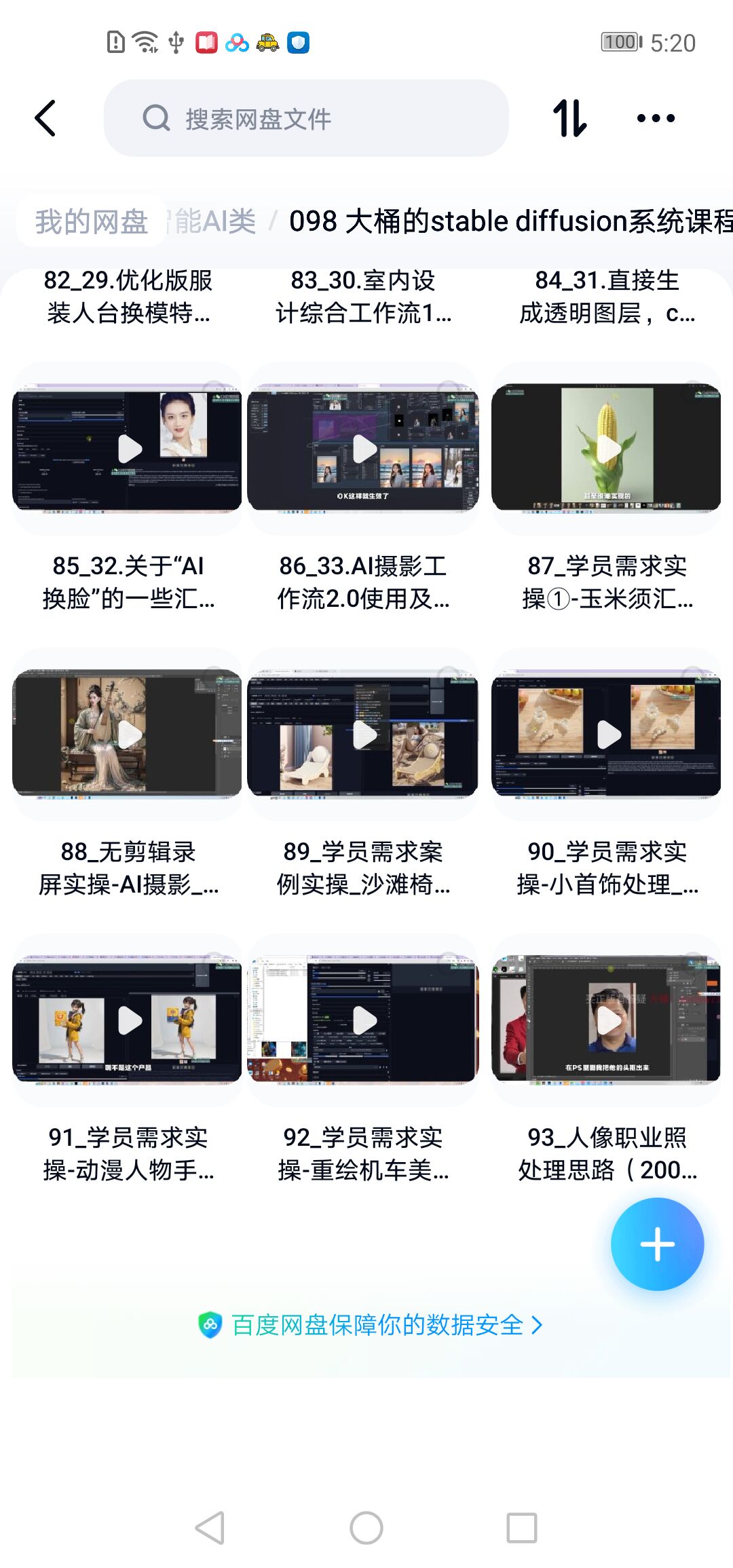Play the video 86_33.AI摄影工作流2.0
733x1568 pixels.
tap(364, 449)
